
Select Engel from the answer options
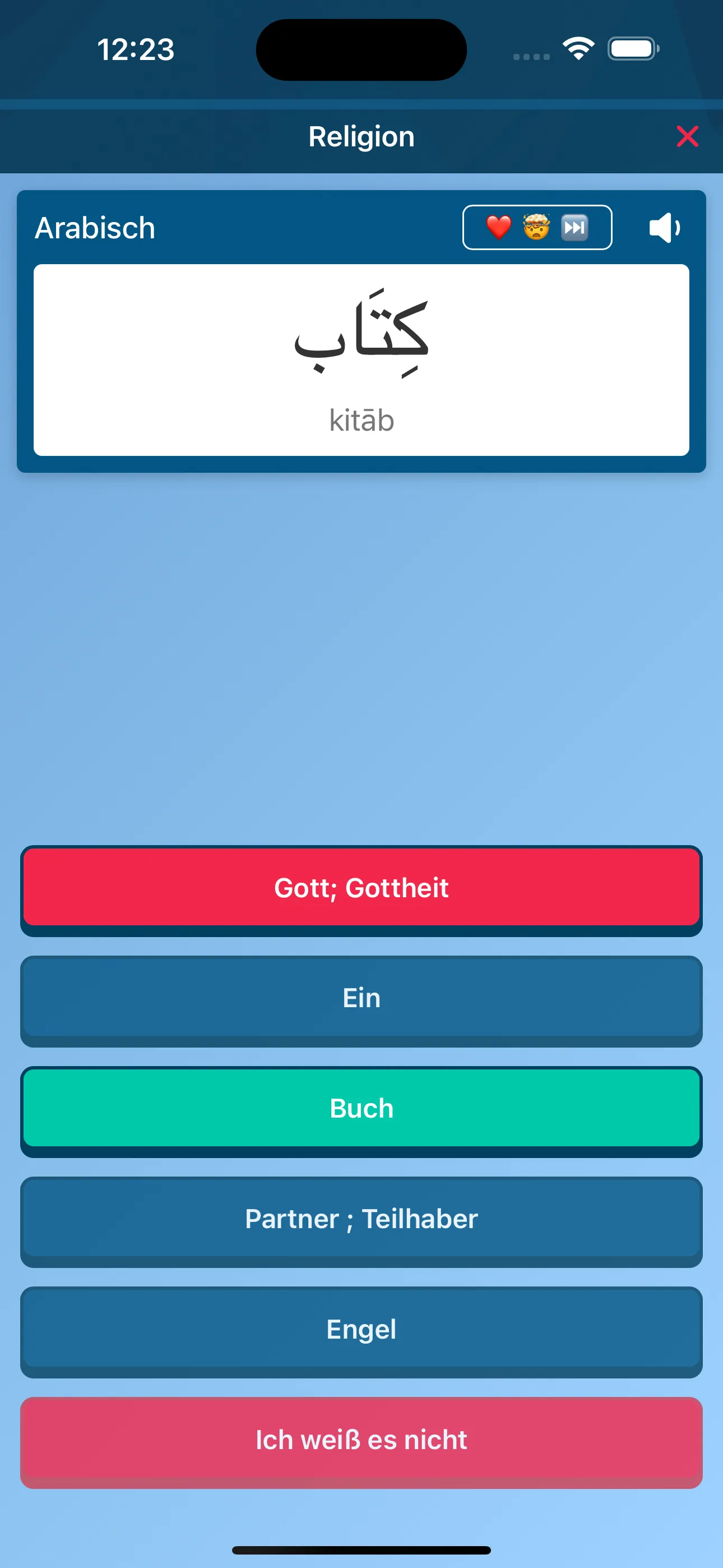click(361, 1330)
